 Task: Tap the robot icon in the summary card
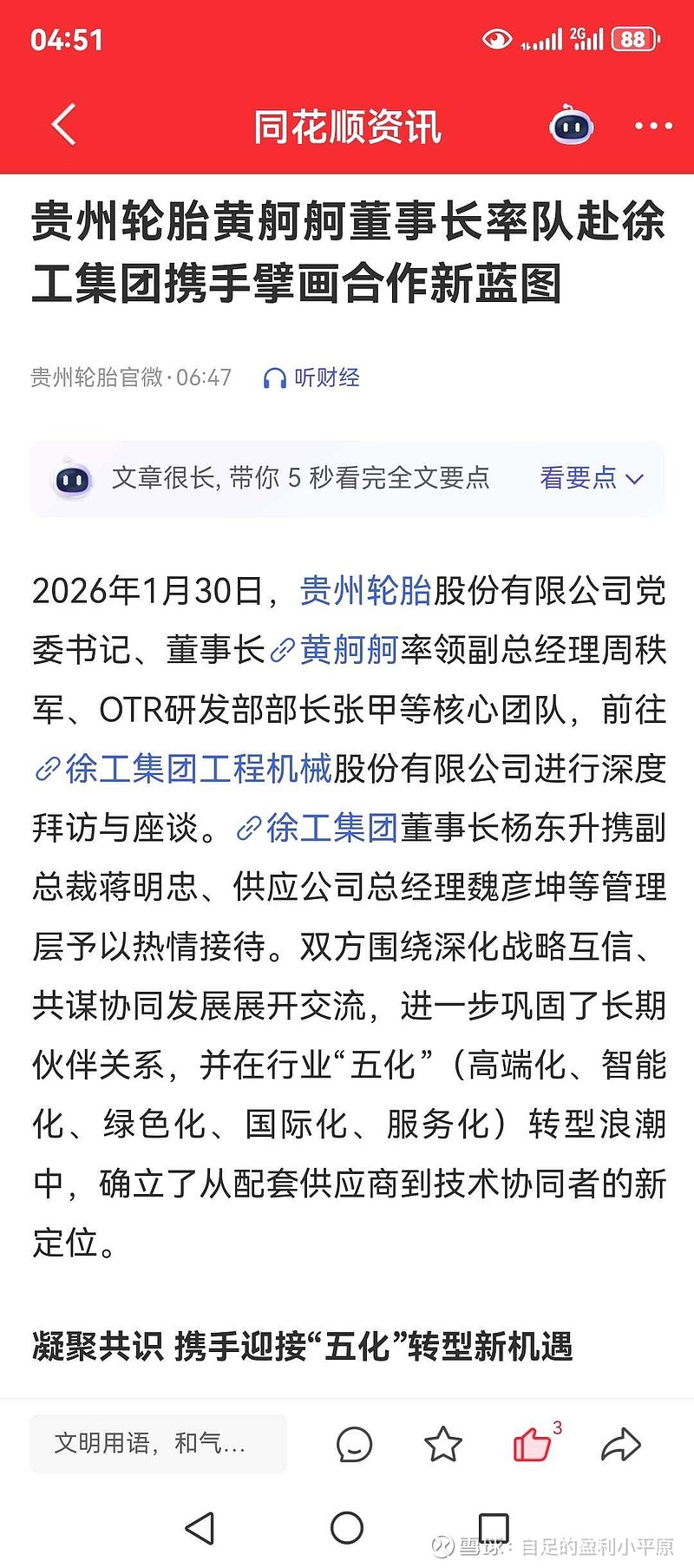click(74, 478)
